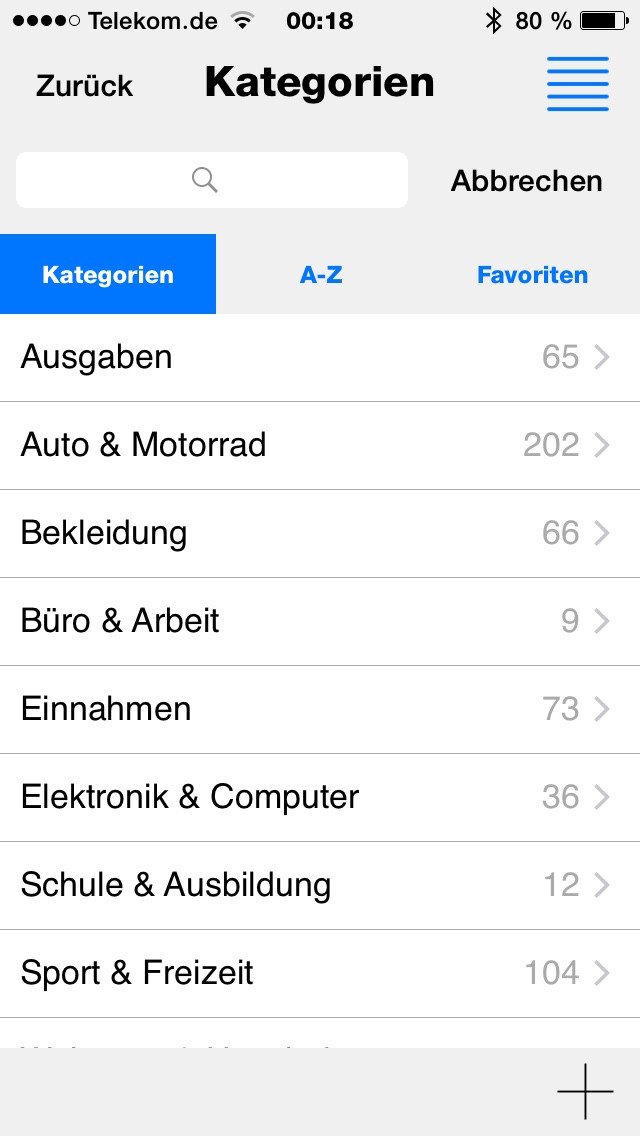This screenshot has height=1136, width=640.
Task: Focus the category search field
Action: click(x=212, y=180)
